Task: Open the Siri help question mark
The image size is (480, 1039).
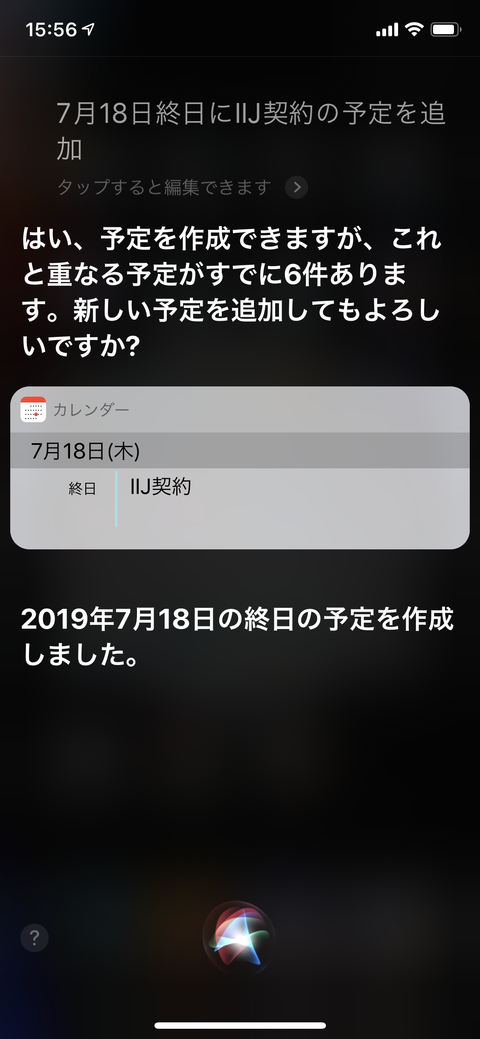Action: [x=34, y=938]
